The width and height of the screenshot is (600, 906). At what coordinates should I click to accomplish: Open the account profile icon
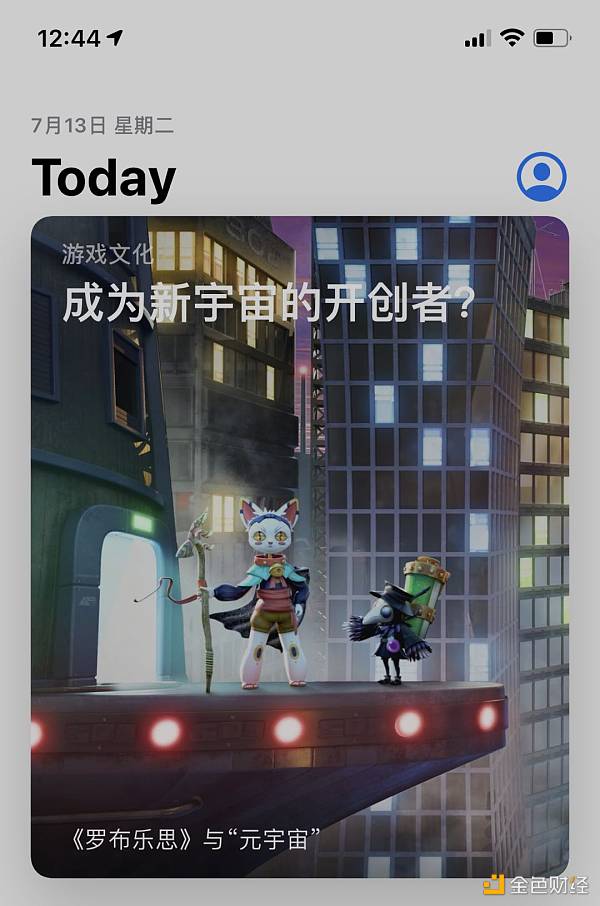(x=541, y=177)
